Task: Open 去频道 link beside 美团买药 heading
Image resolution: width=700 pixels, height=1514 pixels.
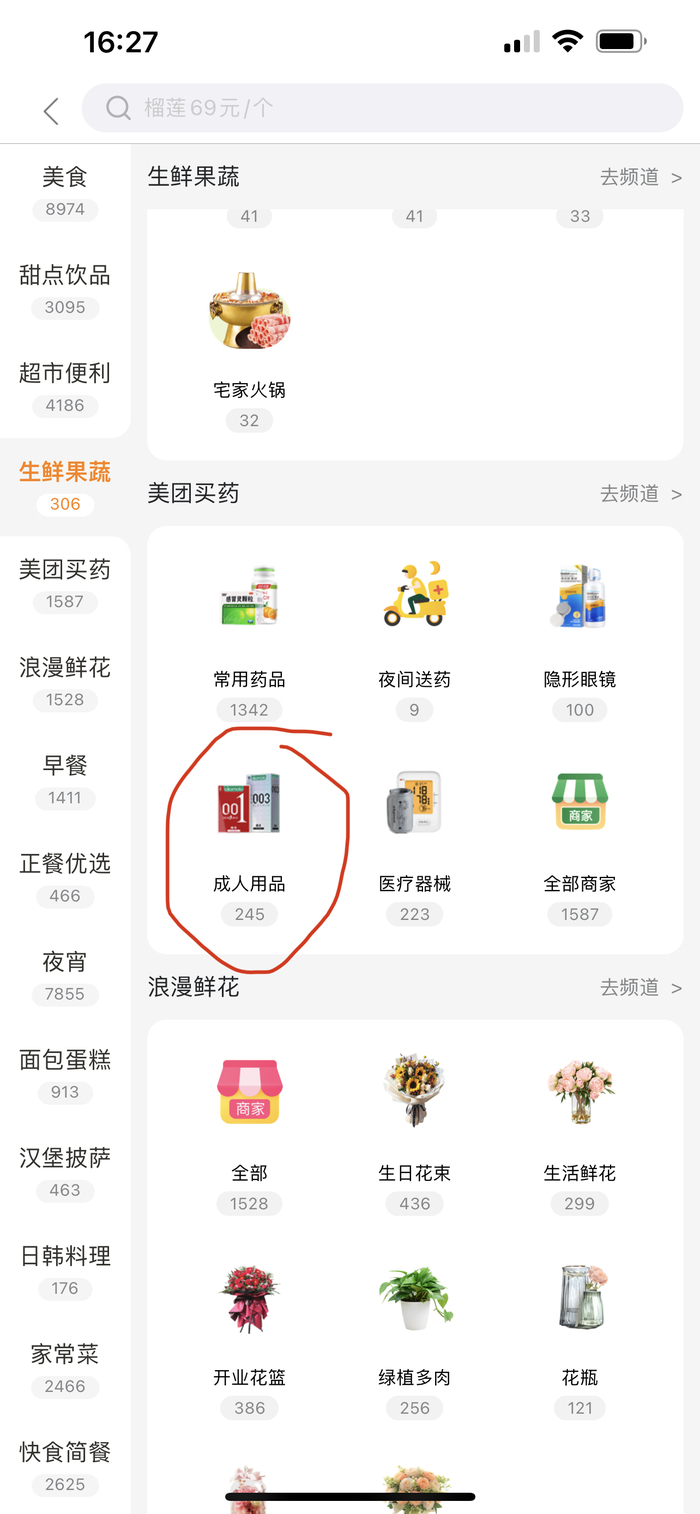Action: click(x=640, y=493)
